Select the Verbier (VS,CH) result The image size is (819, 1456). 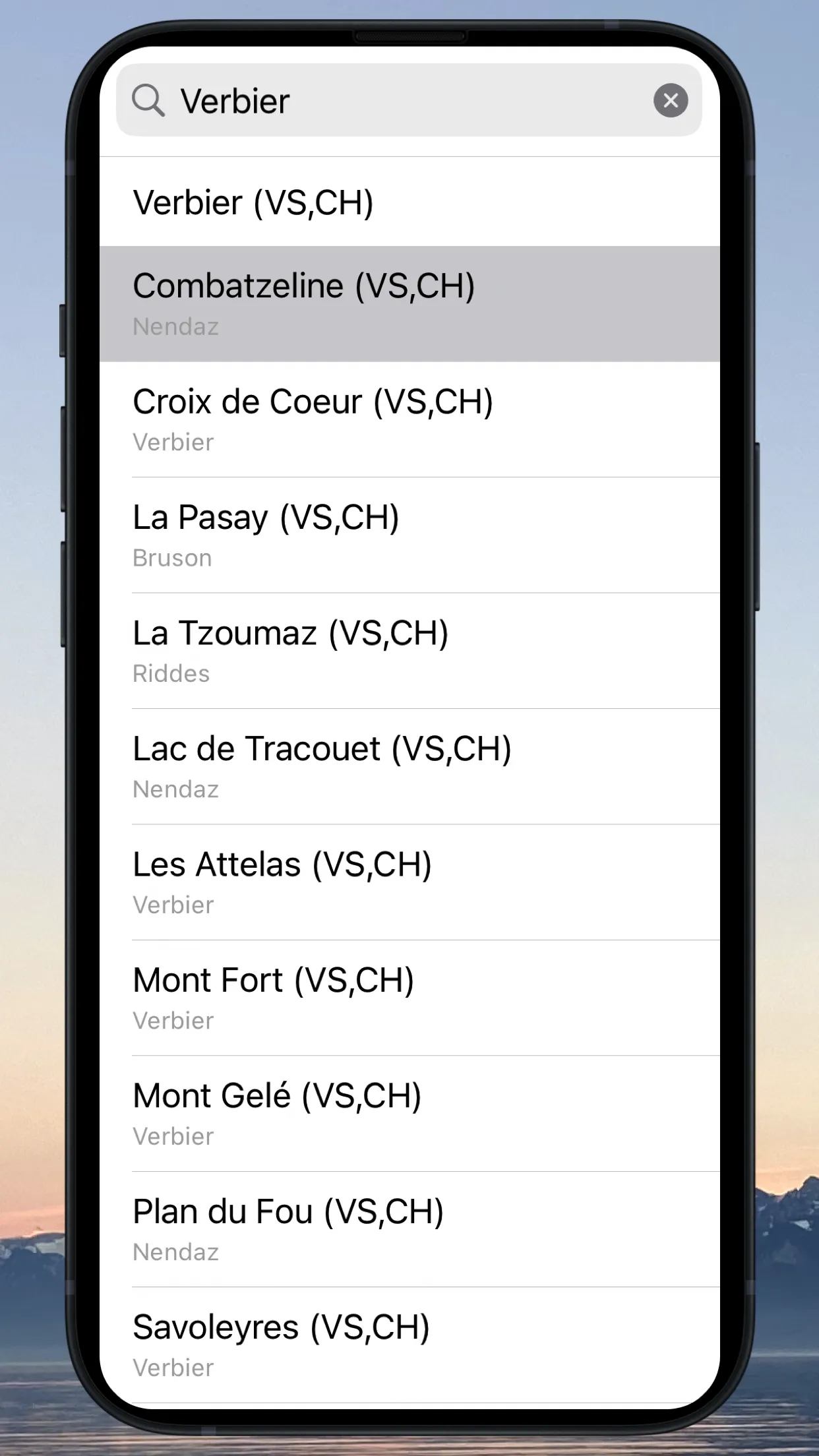tap(409, 202)
